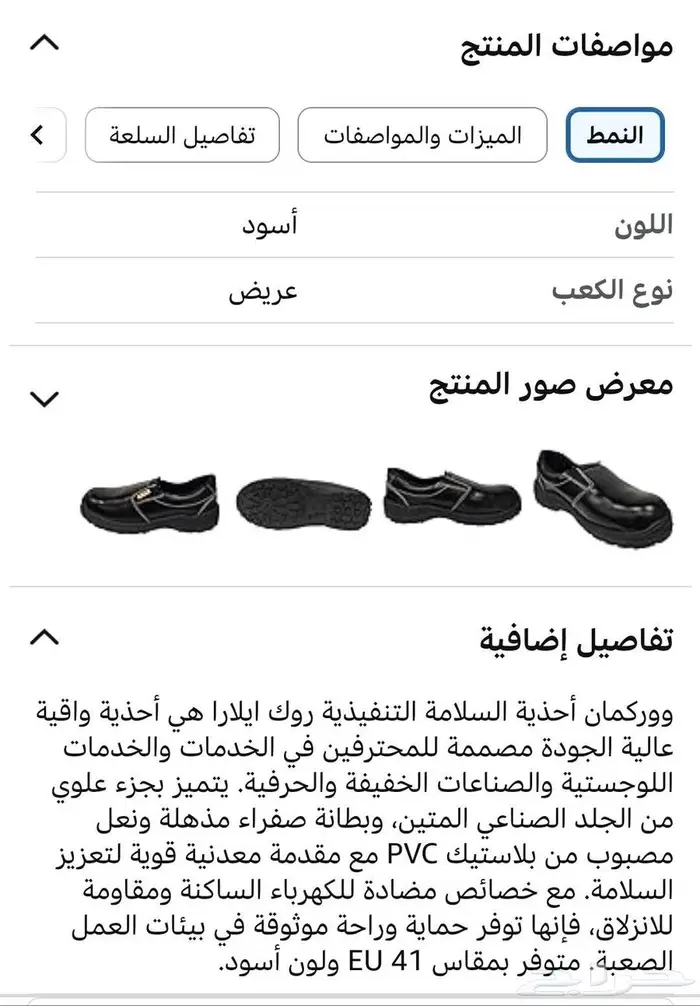Collapse the مواصفات المنتج section
Image resolution: width=700 pixels, height=1006 pixels.
click(45, 44)
